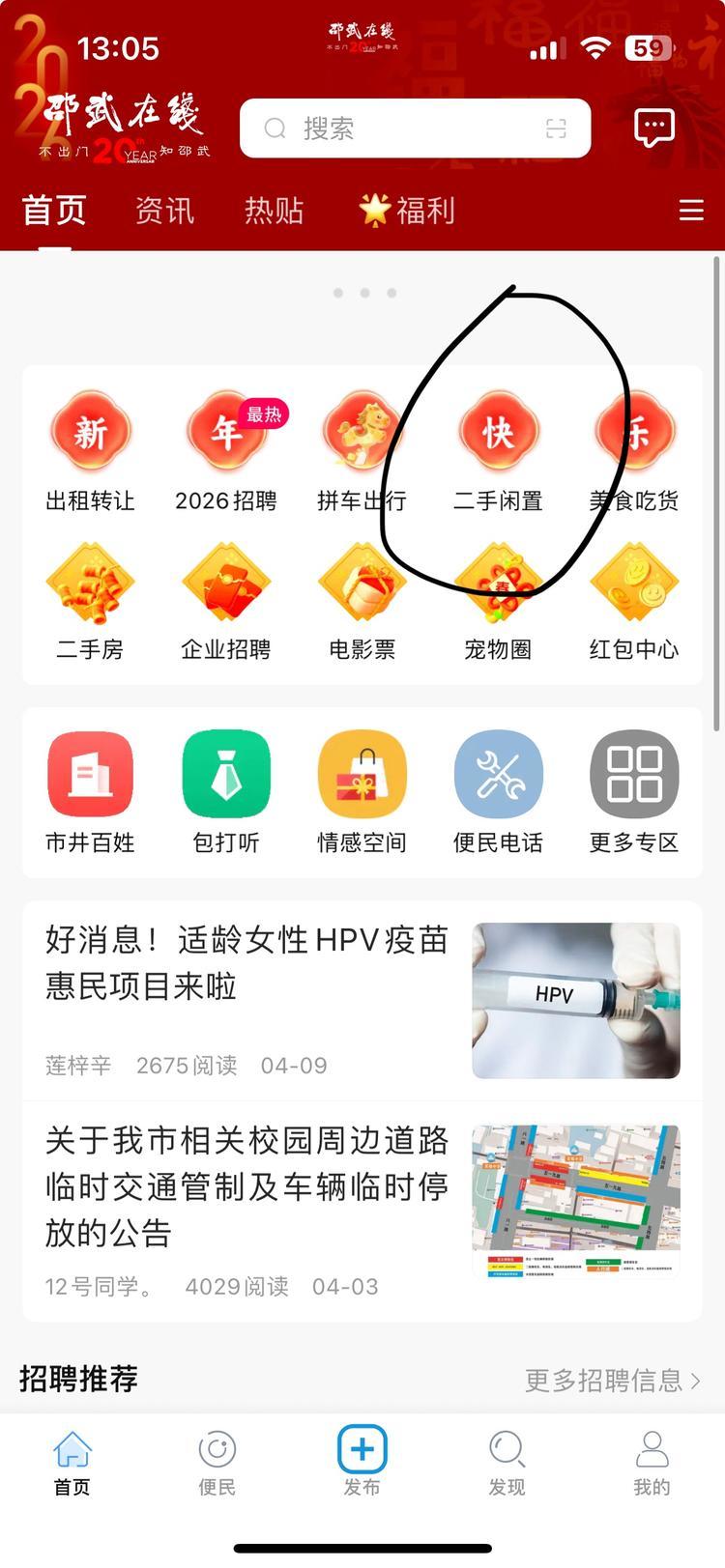Switch to the 发现 bottom tab
This screenshot has width=725, height=1568.
point(507,1461)
